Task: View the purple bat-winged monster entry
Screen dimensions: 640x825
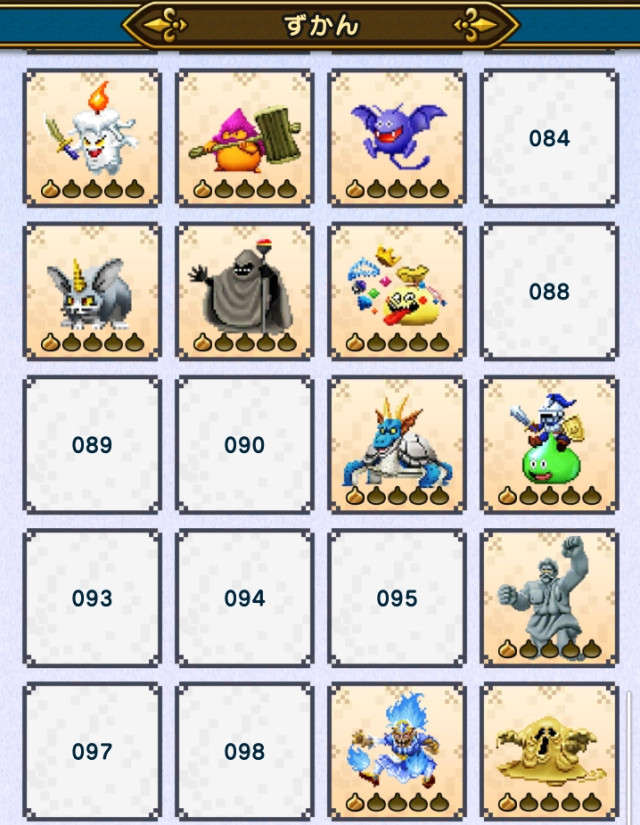Action: pos(397,138)
